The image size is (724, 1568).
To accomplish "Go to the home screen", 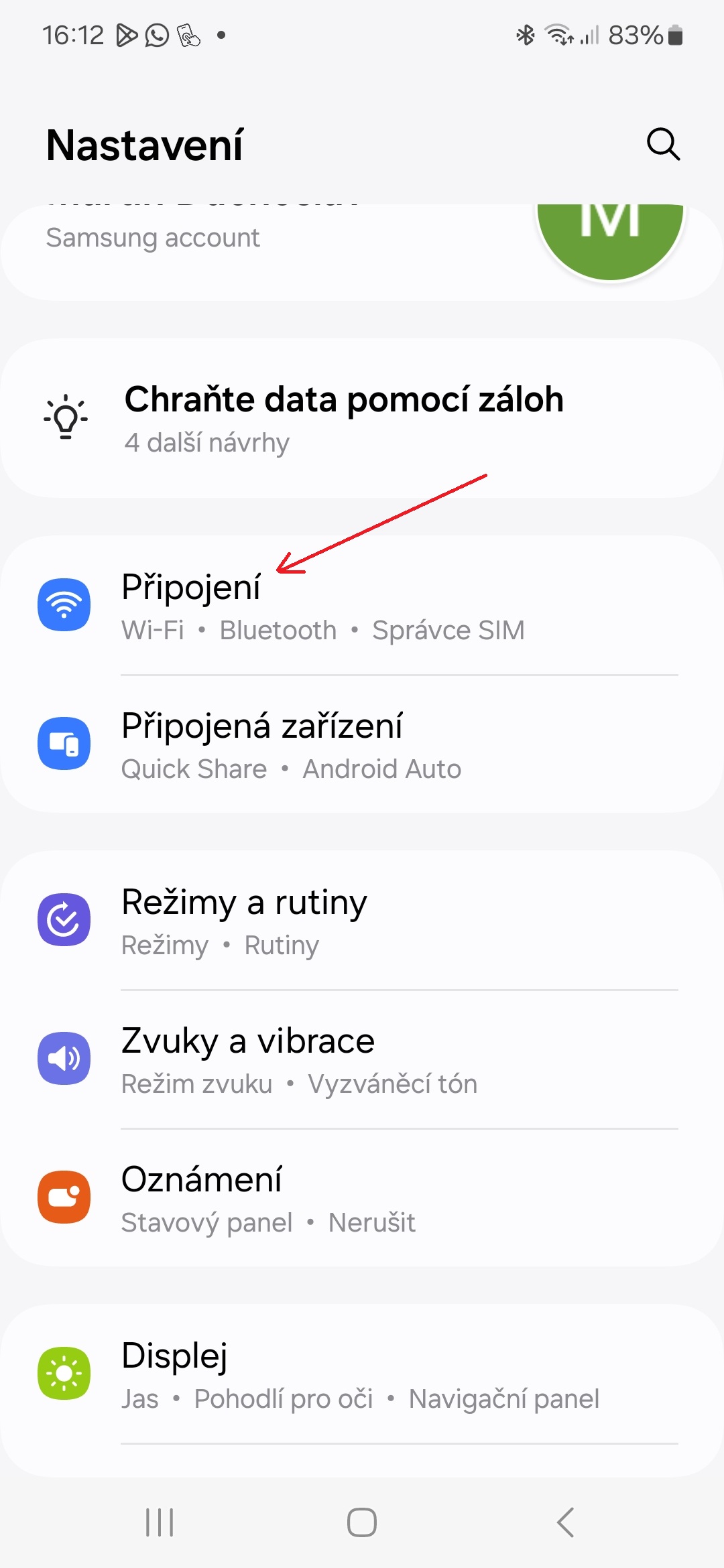I will pos(362,1522).
